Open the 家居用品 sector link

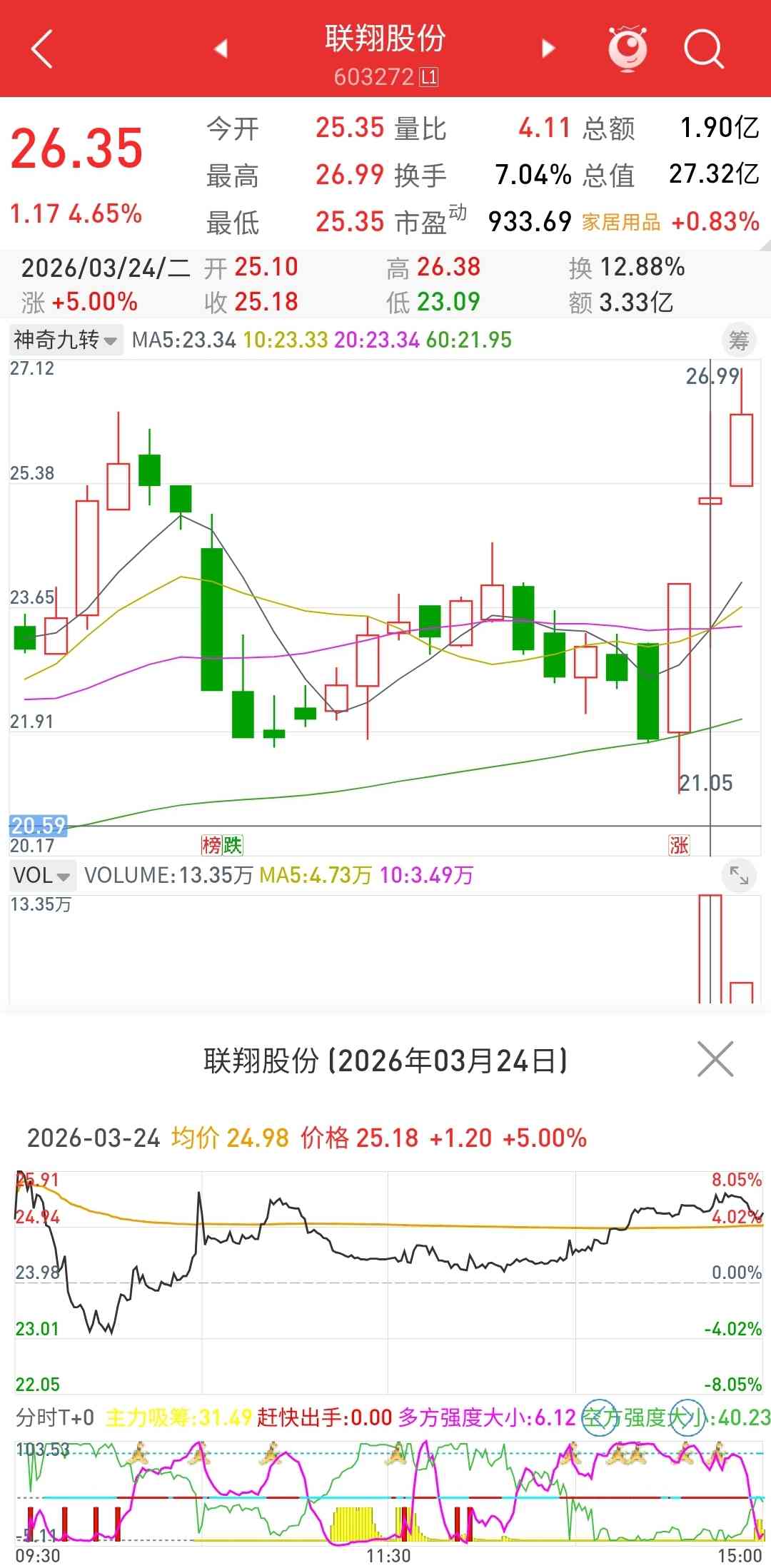(x=621, y=222)
